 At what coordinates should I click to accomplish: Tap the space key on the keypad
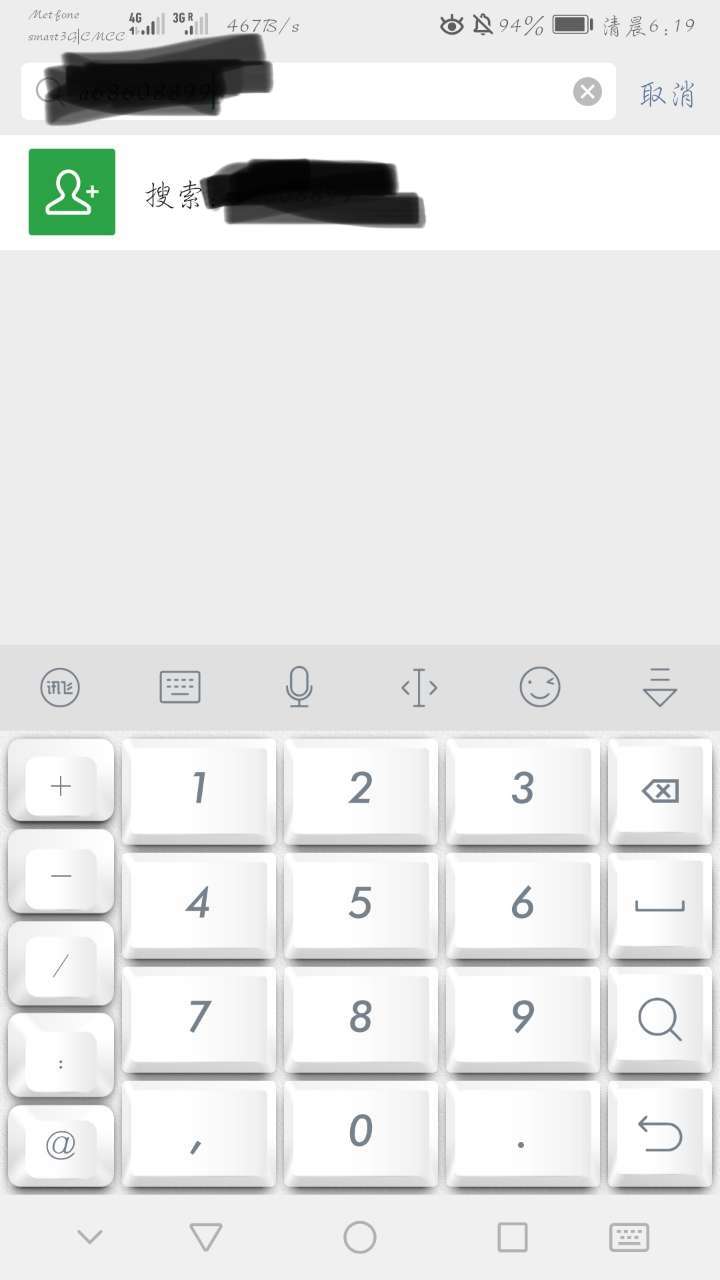pos(660,905)
